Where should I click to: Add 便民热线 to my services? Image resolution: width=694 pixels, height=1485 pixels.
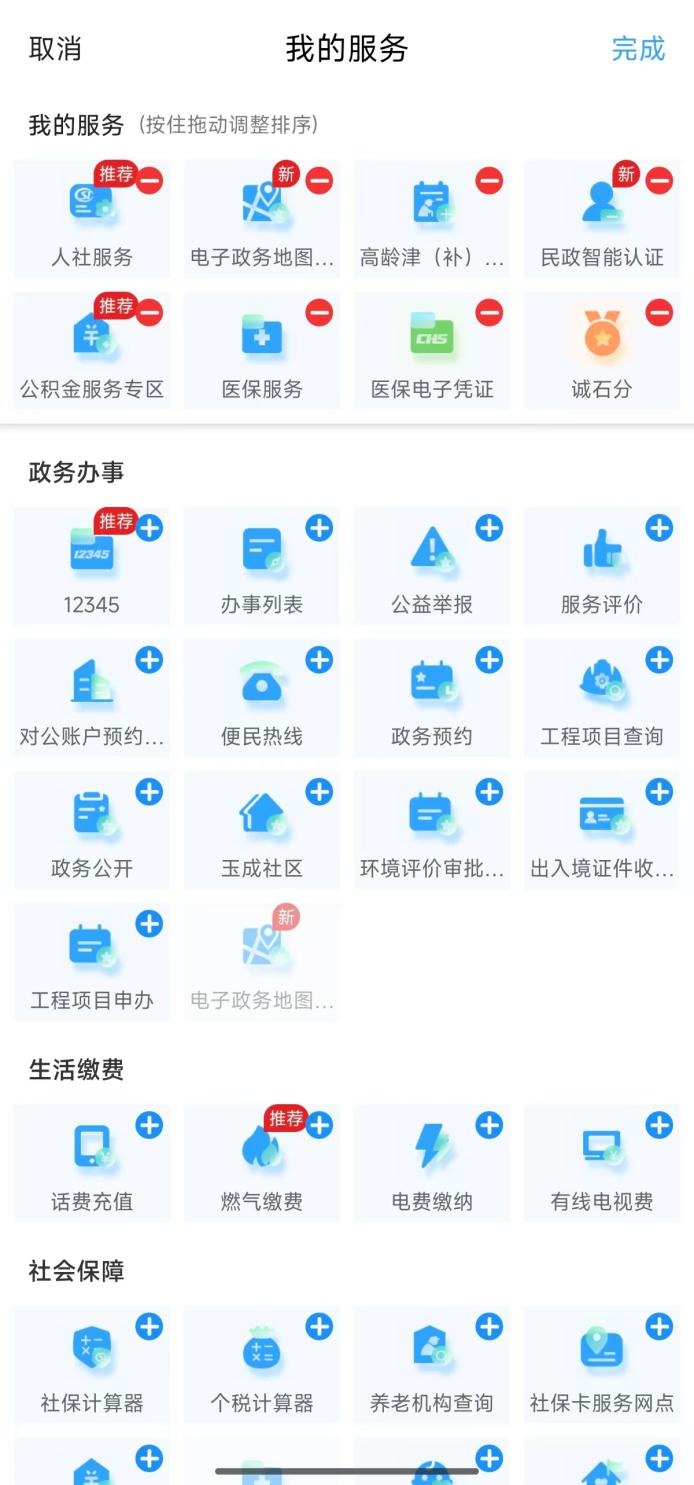(x=319, y=660)
